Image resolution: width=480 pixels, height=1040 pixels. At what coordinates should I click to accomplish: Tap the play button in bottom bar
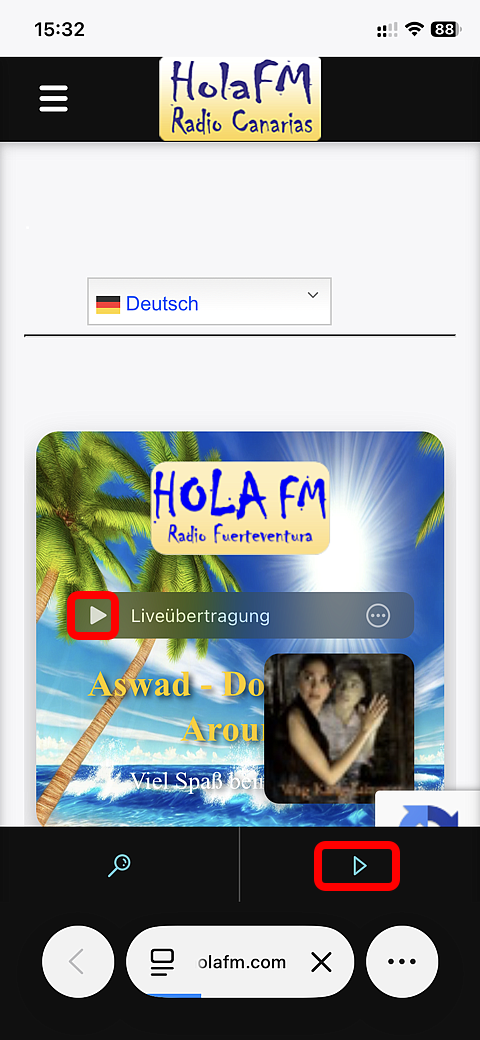tap(359, 866)
